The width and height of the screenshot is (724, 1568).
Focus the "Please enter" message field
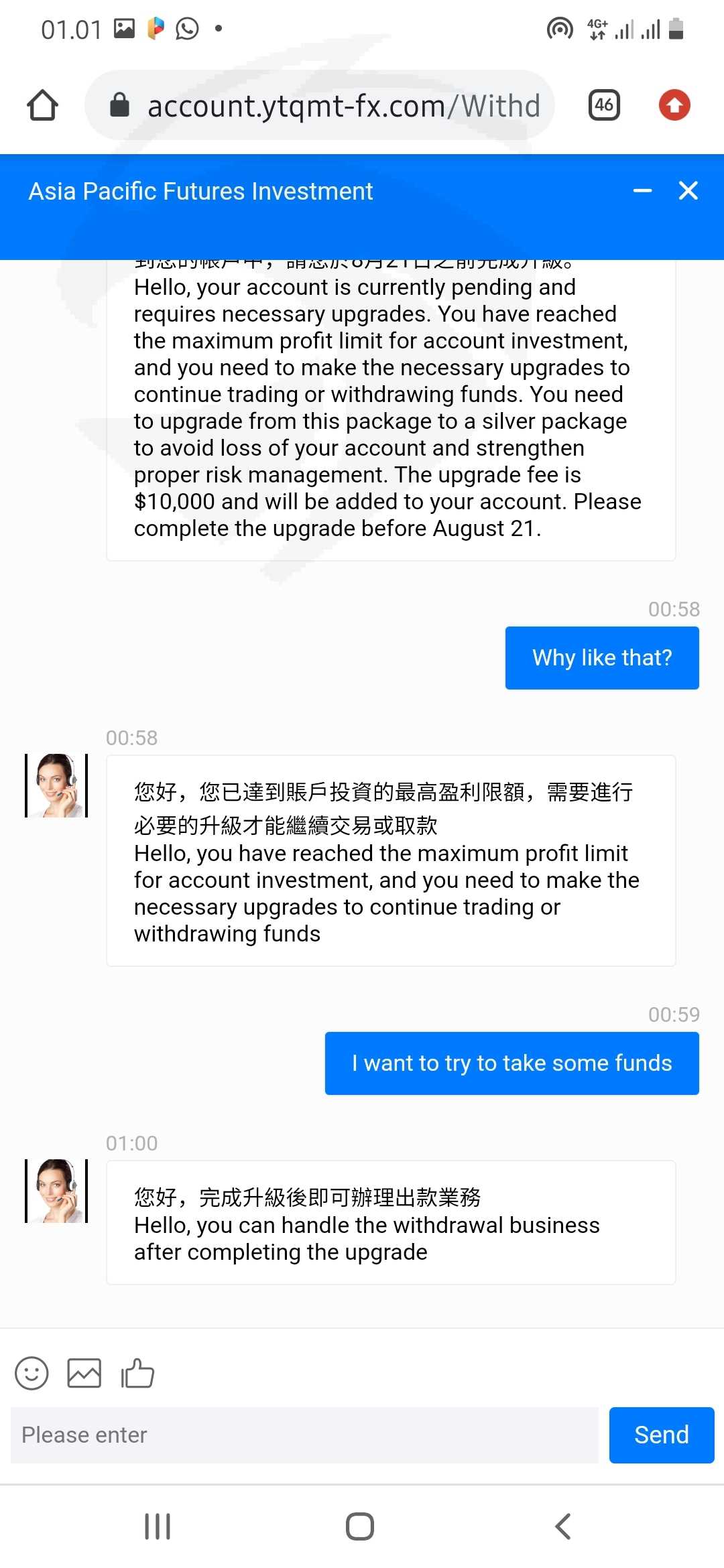304,1435
